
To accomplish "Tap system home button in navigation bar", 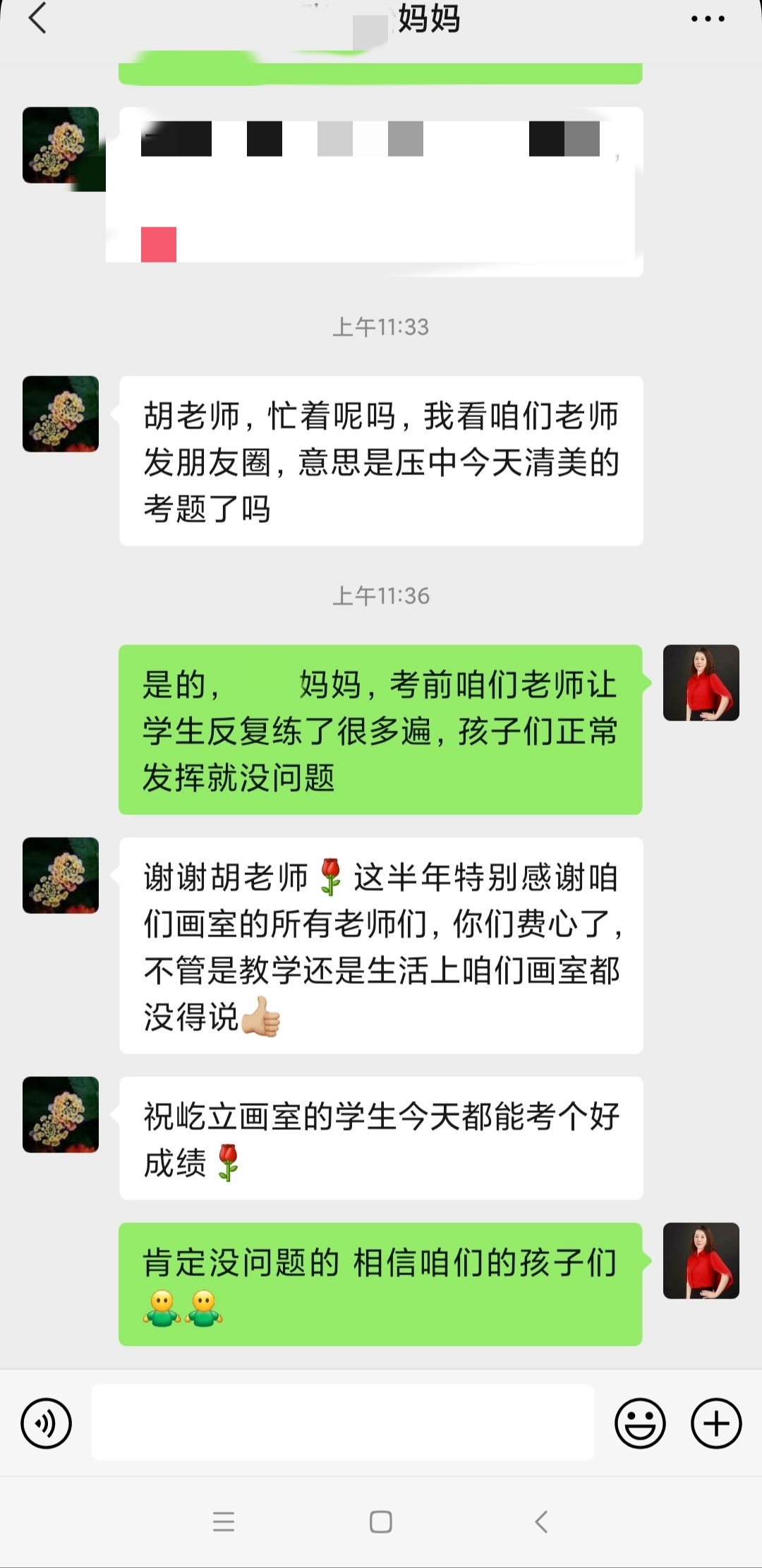I will [x=381, y=1521].
